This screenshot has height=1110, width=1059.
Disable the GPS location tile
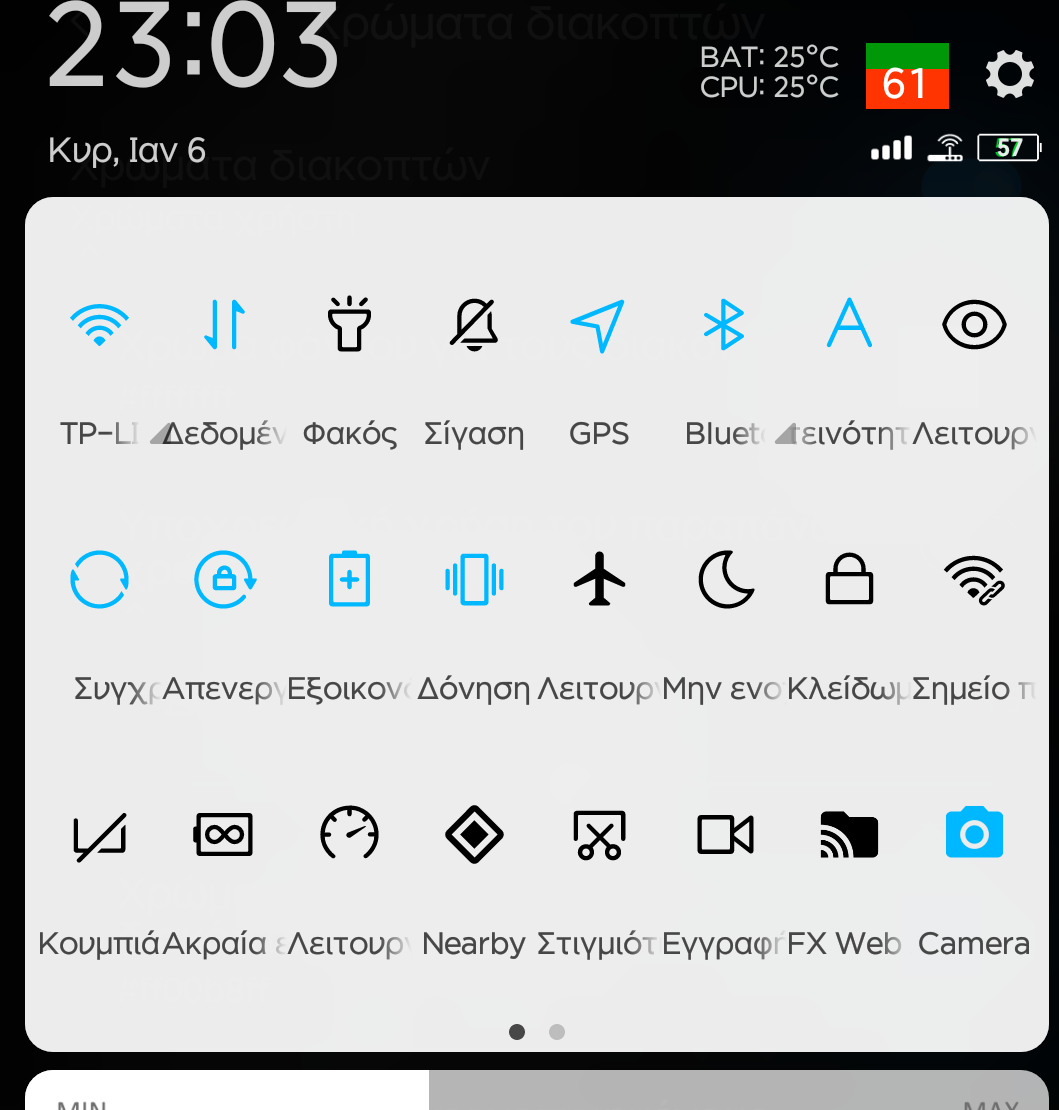(x=598, y=326)
